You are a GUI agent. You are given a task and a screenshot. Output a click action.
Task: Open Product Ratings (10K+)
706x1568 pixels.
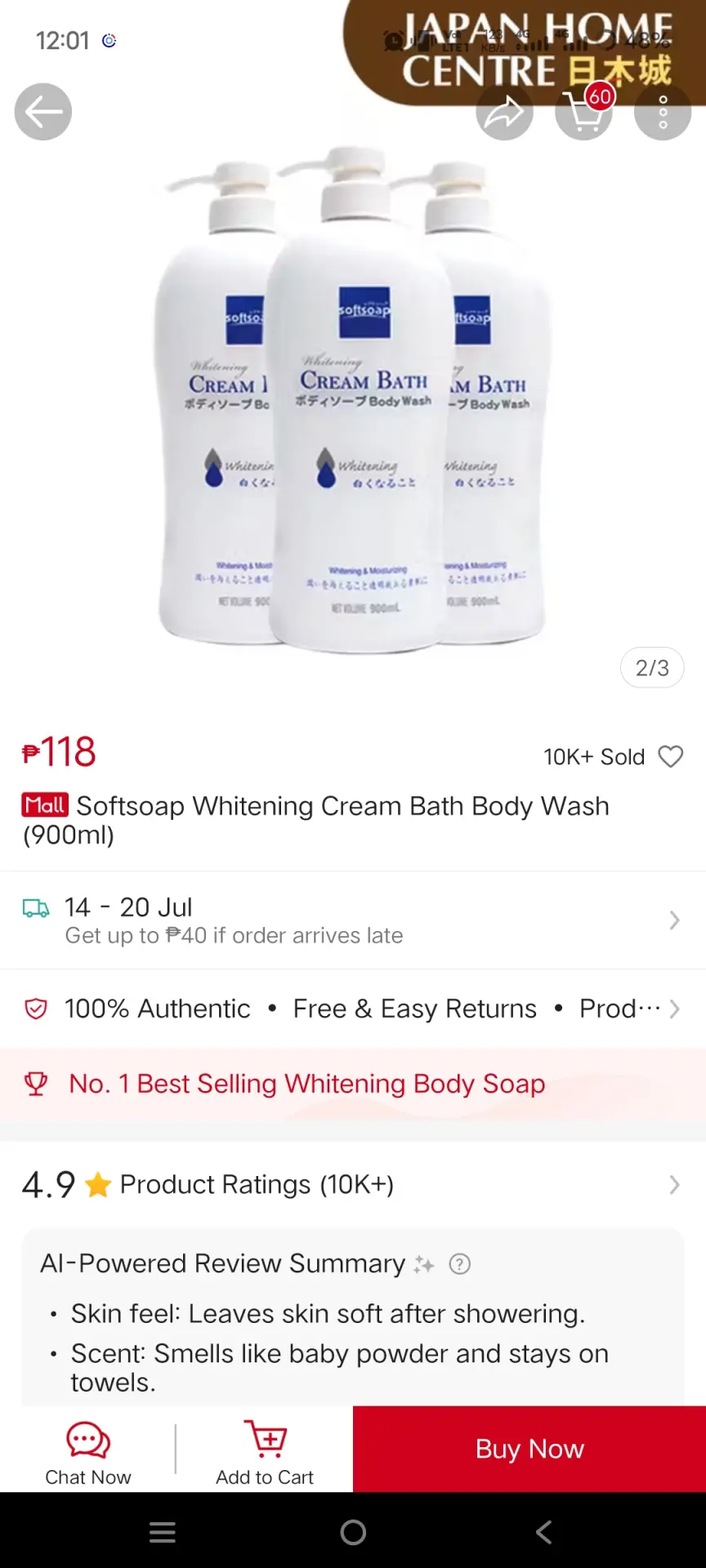353,1185
